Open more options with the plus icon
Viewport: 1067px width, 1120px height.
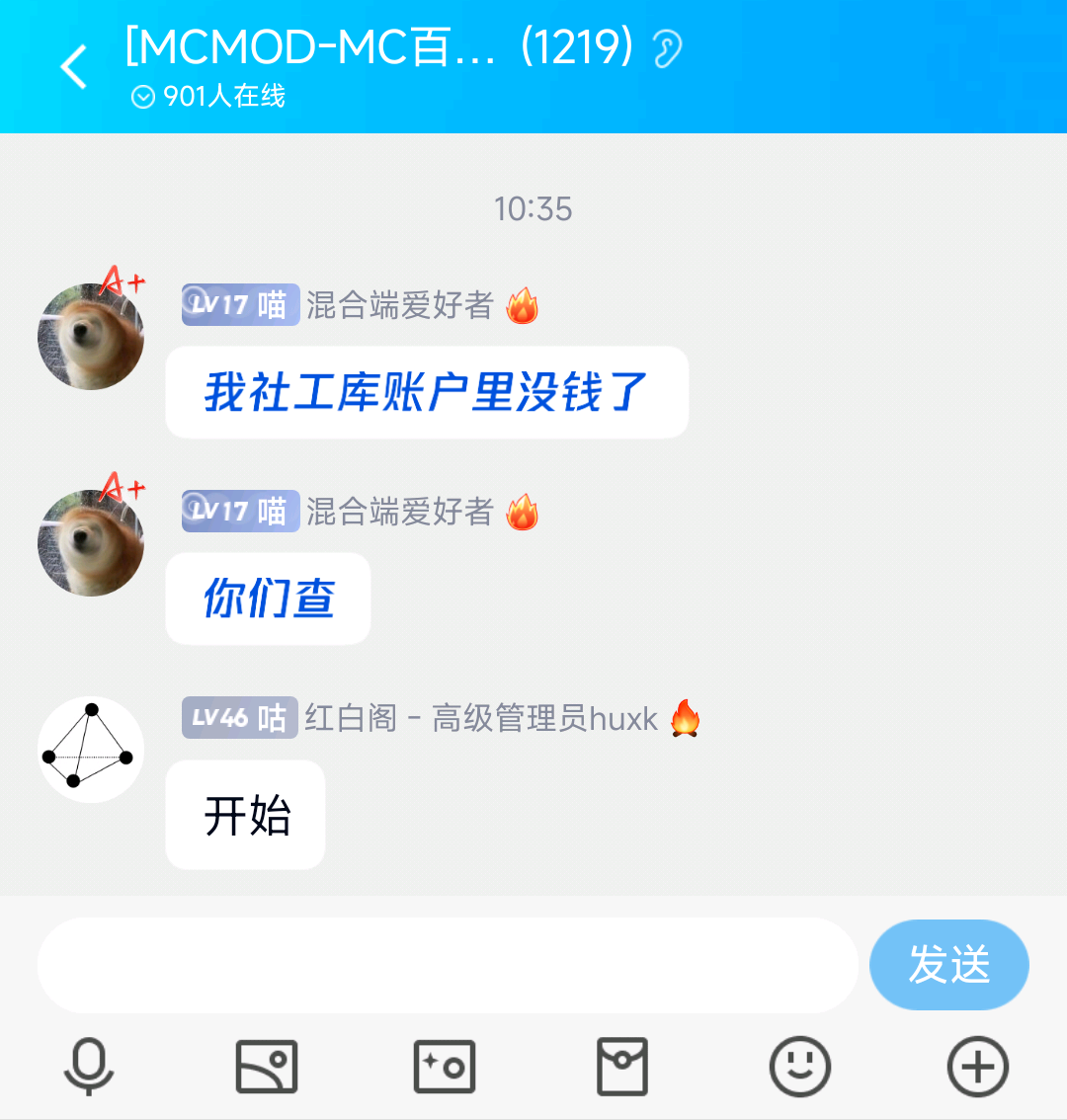(978, 1067)
